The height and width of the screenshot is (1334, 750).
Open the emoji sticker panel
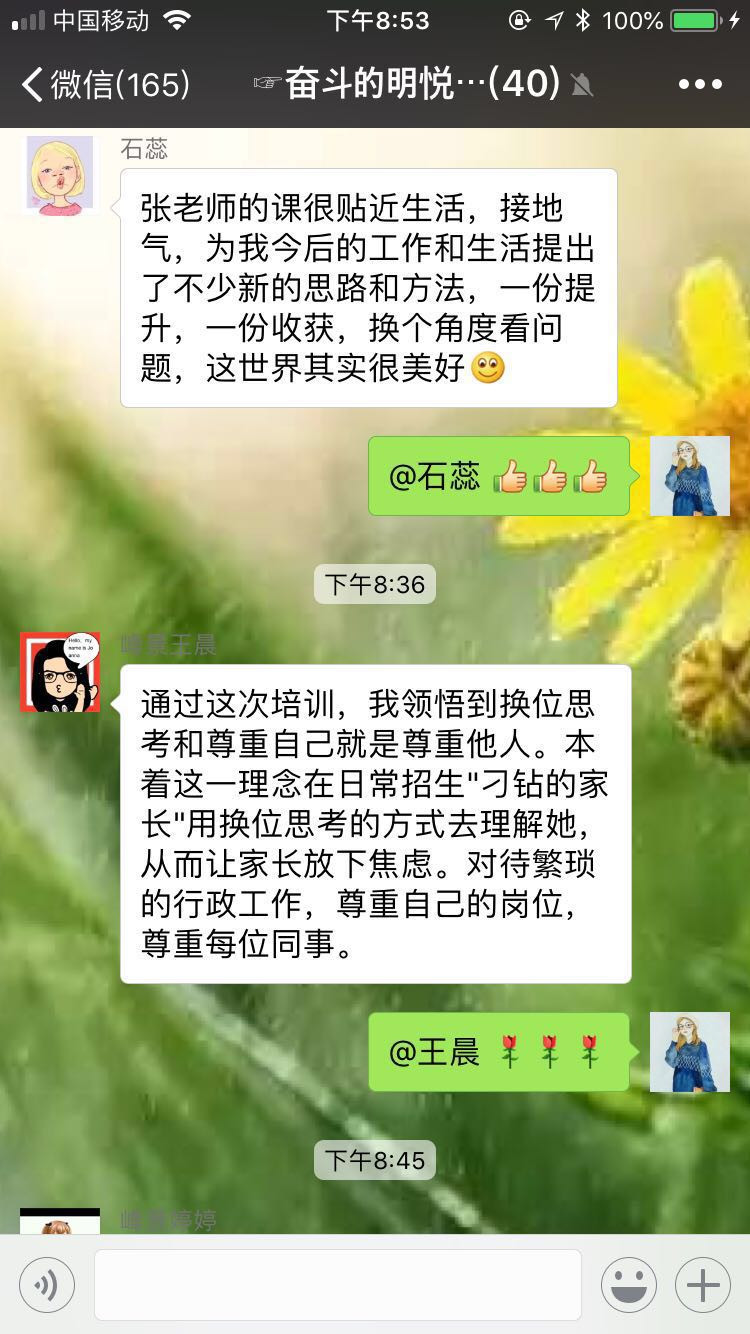point(628,1284)
